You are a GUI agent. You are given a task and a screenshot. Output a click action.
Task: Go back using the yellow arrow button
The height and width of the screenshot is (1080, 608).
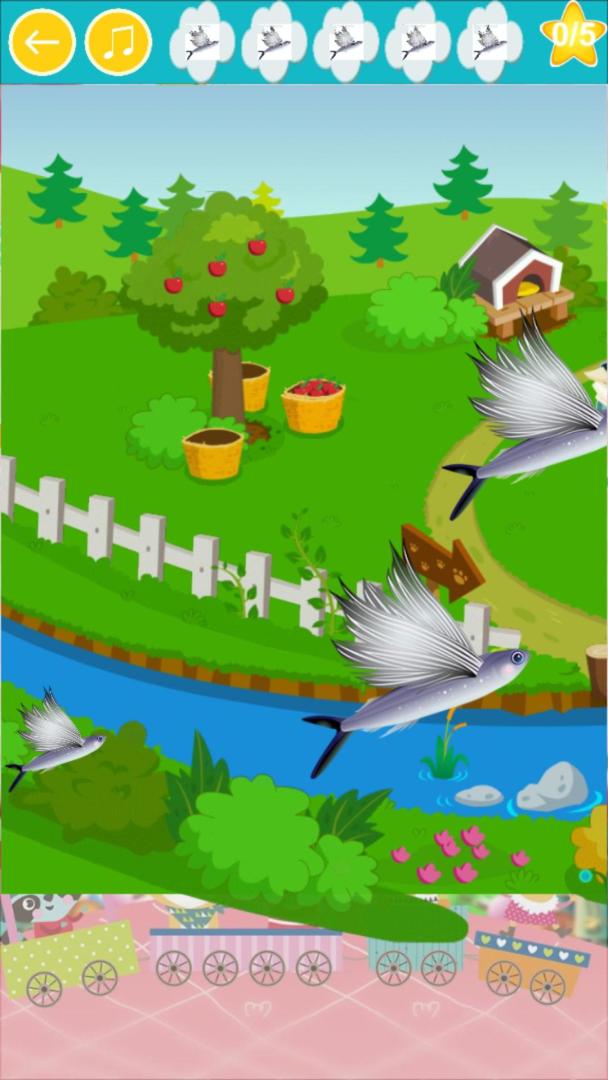[x=42, y=42]
